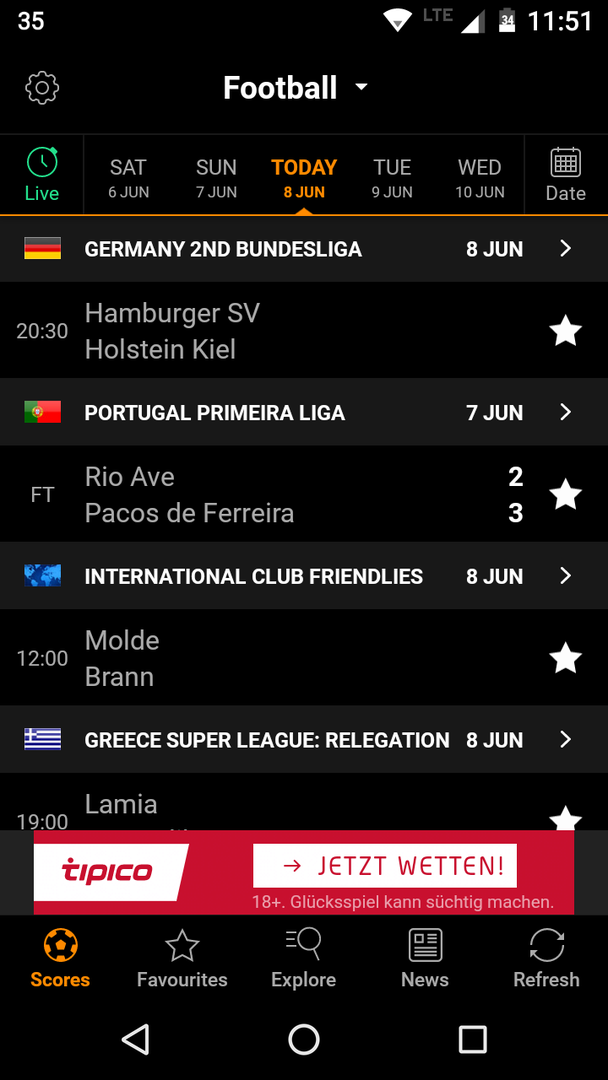Star the Molde vs Brann match
This screenshot has width=608, height=1080.
(x=565, y=658)
